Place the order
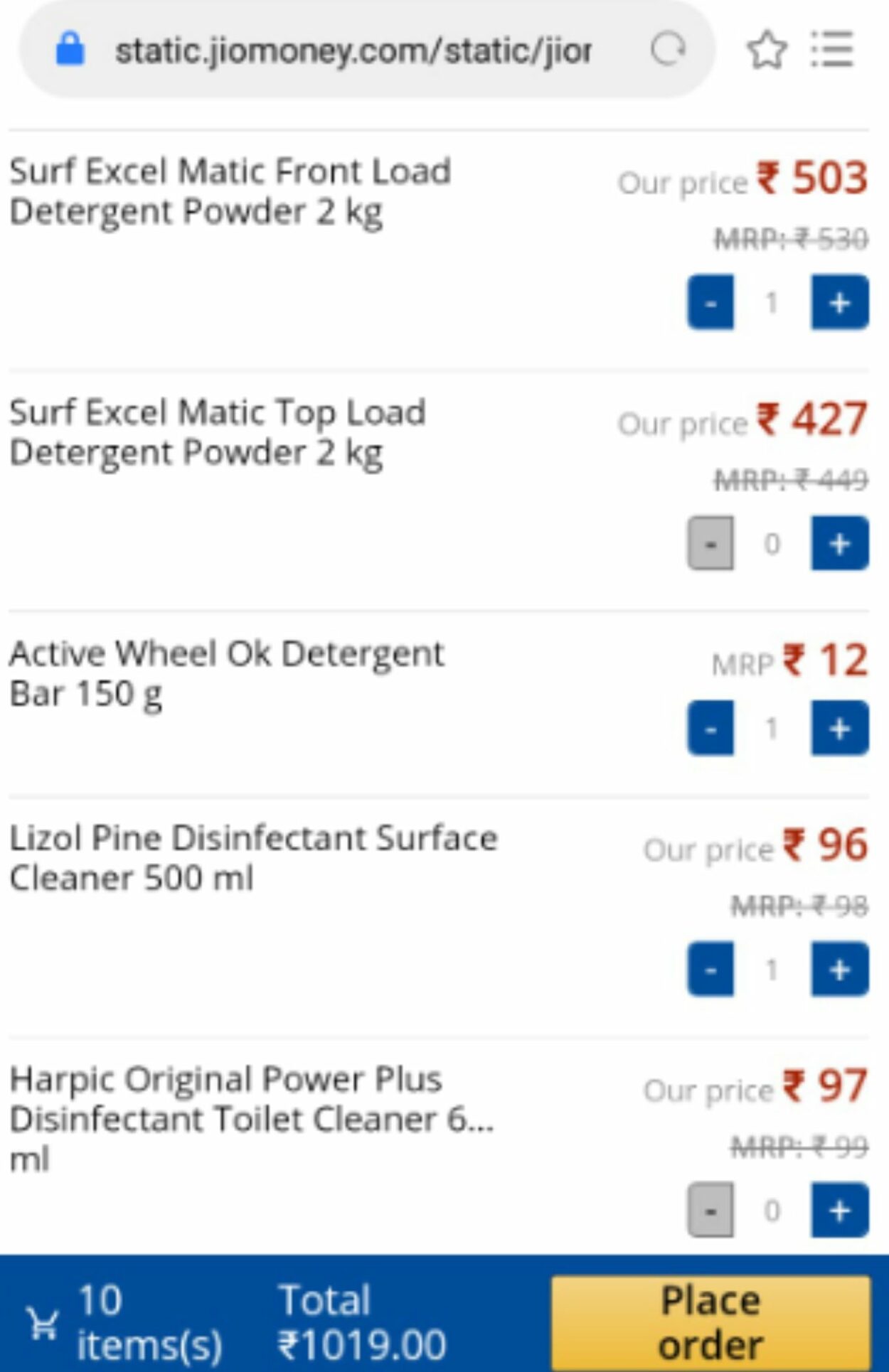The width and height of the screenshot is (889, 1372). [710, 1322]
